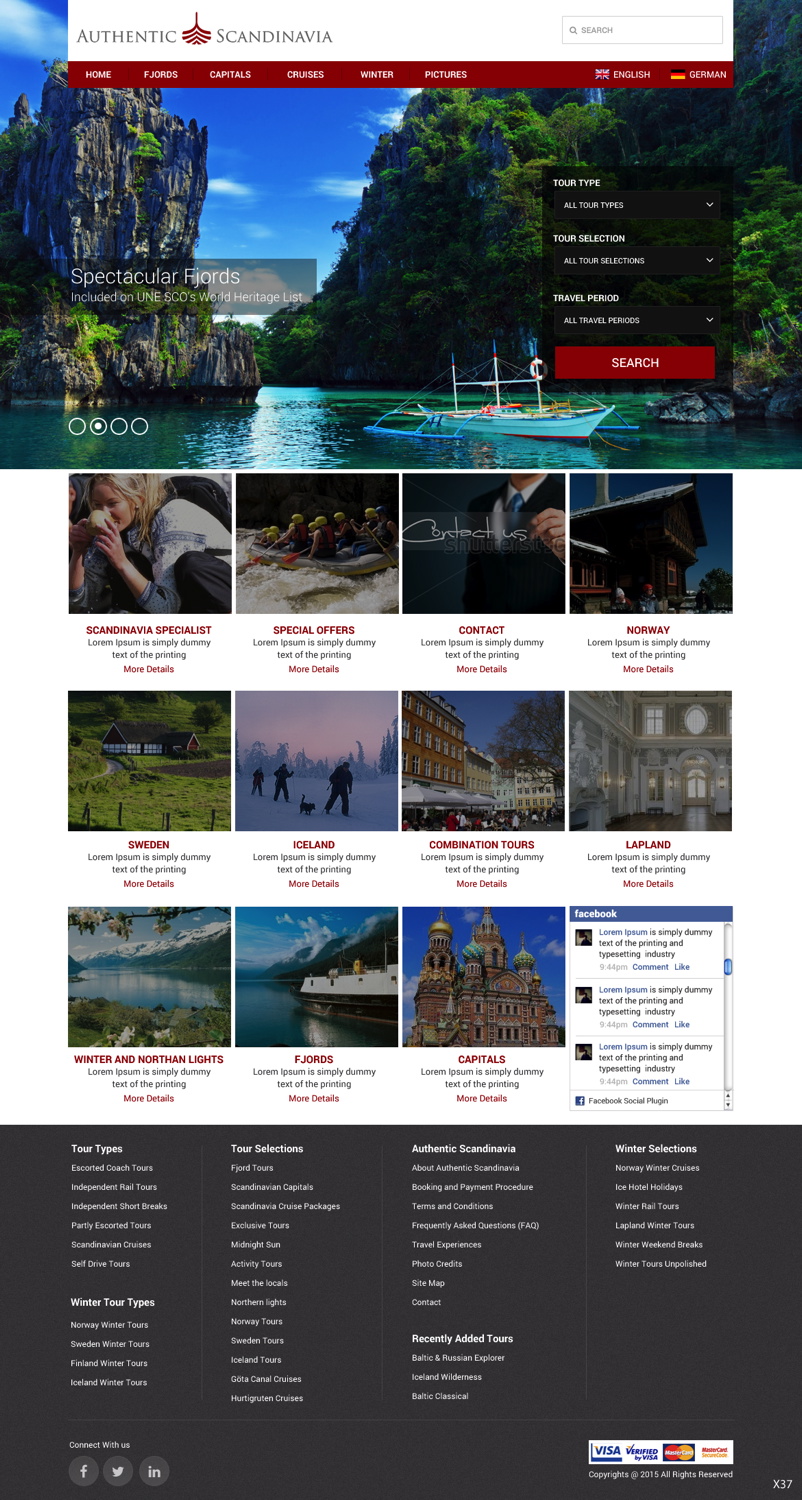Open Ice Hotel Holidays link

tap(649, 1187)
